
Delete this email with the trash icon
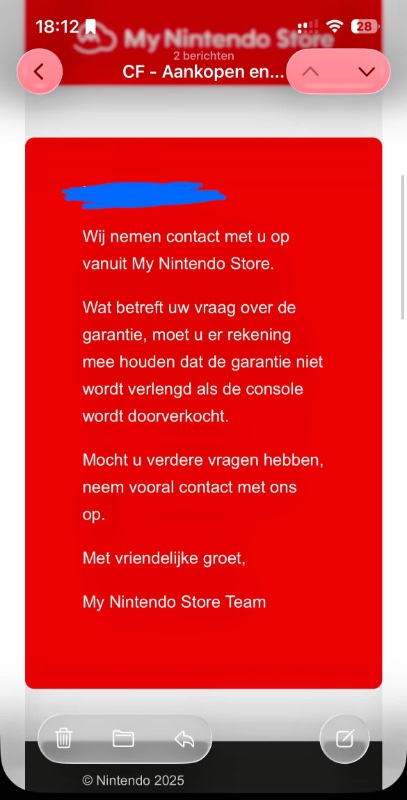tap(64, 738)
